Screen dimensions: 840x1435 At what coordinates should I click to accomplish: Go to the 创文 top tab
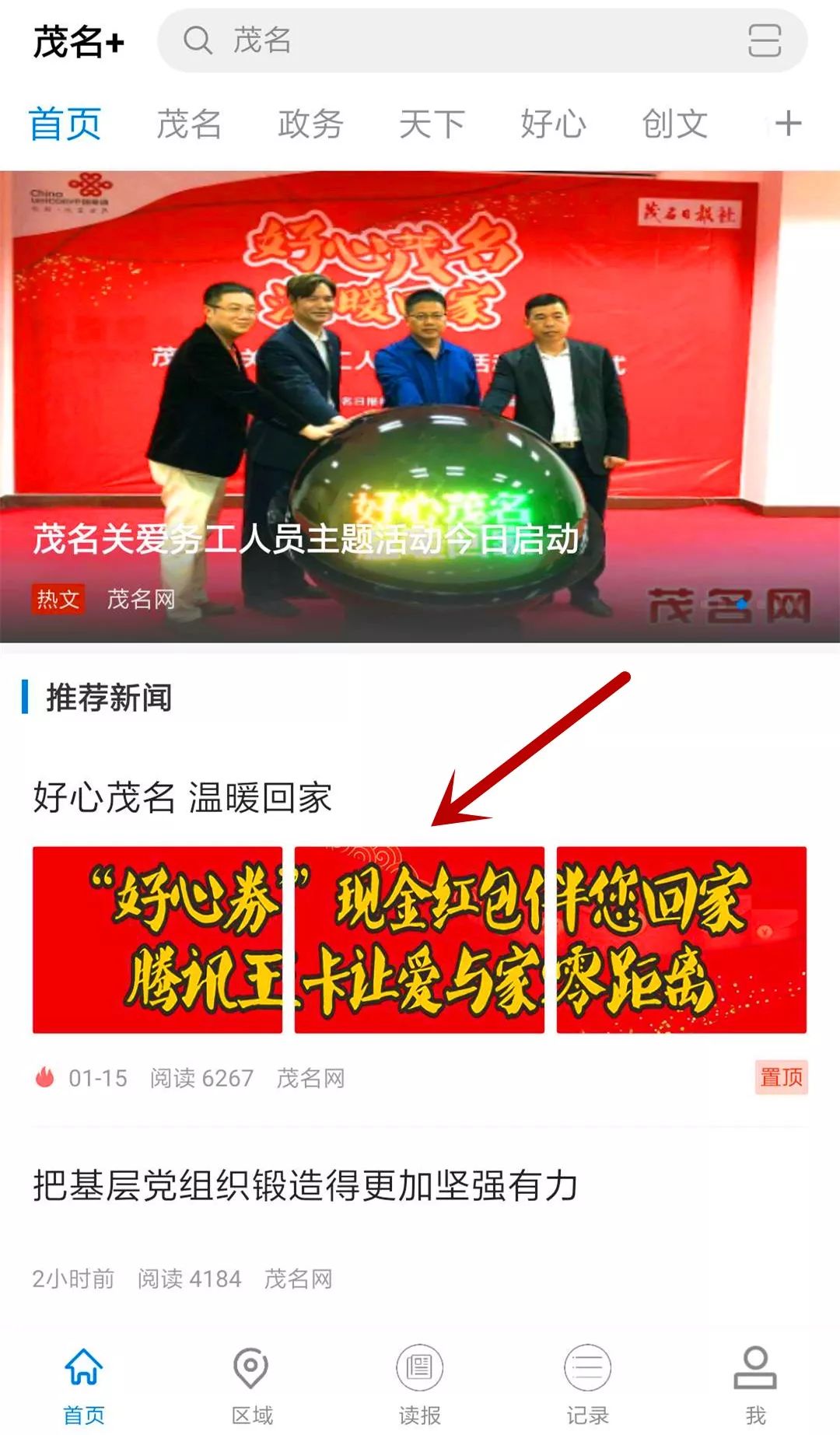[674, 124]
